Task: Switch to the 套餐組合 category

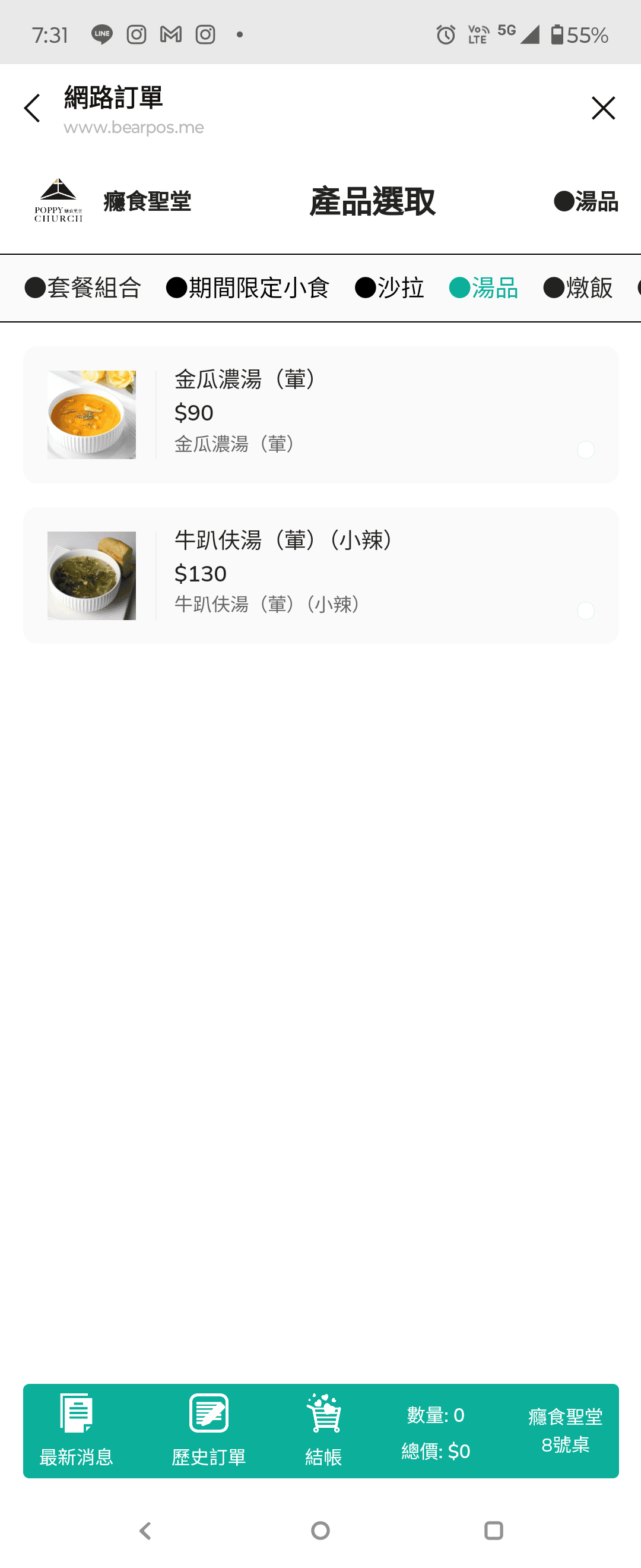Action: tap(83, 288)
